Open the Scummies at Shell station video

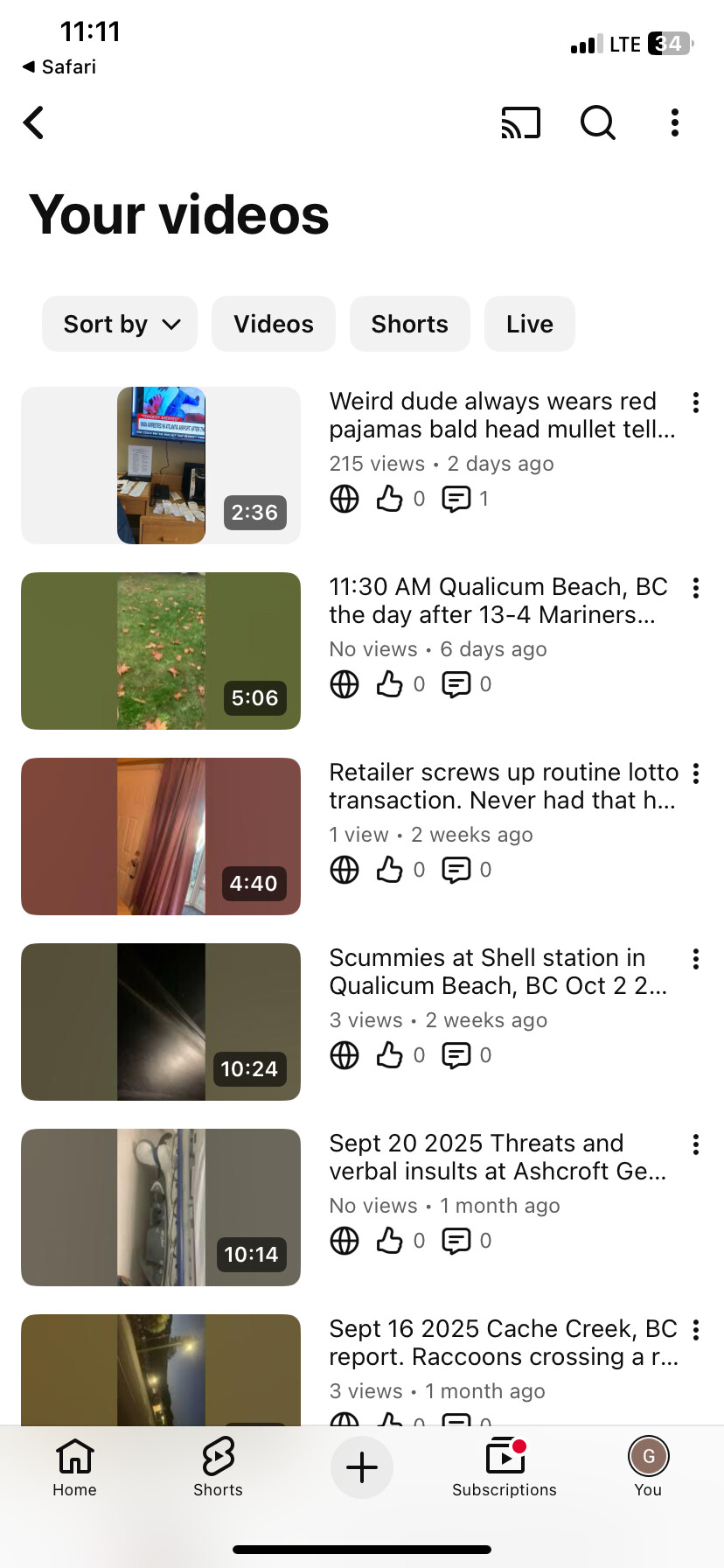pyautogui.click(x=161, y=1022)
